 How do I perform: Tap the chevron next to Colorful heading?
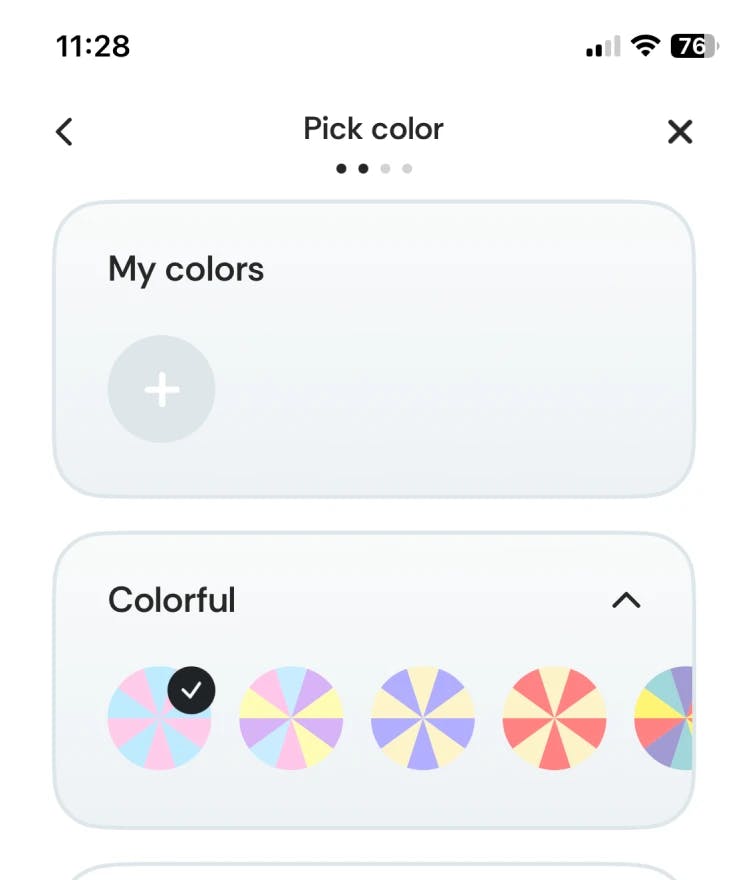627,600
